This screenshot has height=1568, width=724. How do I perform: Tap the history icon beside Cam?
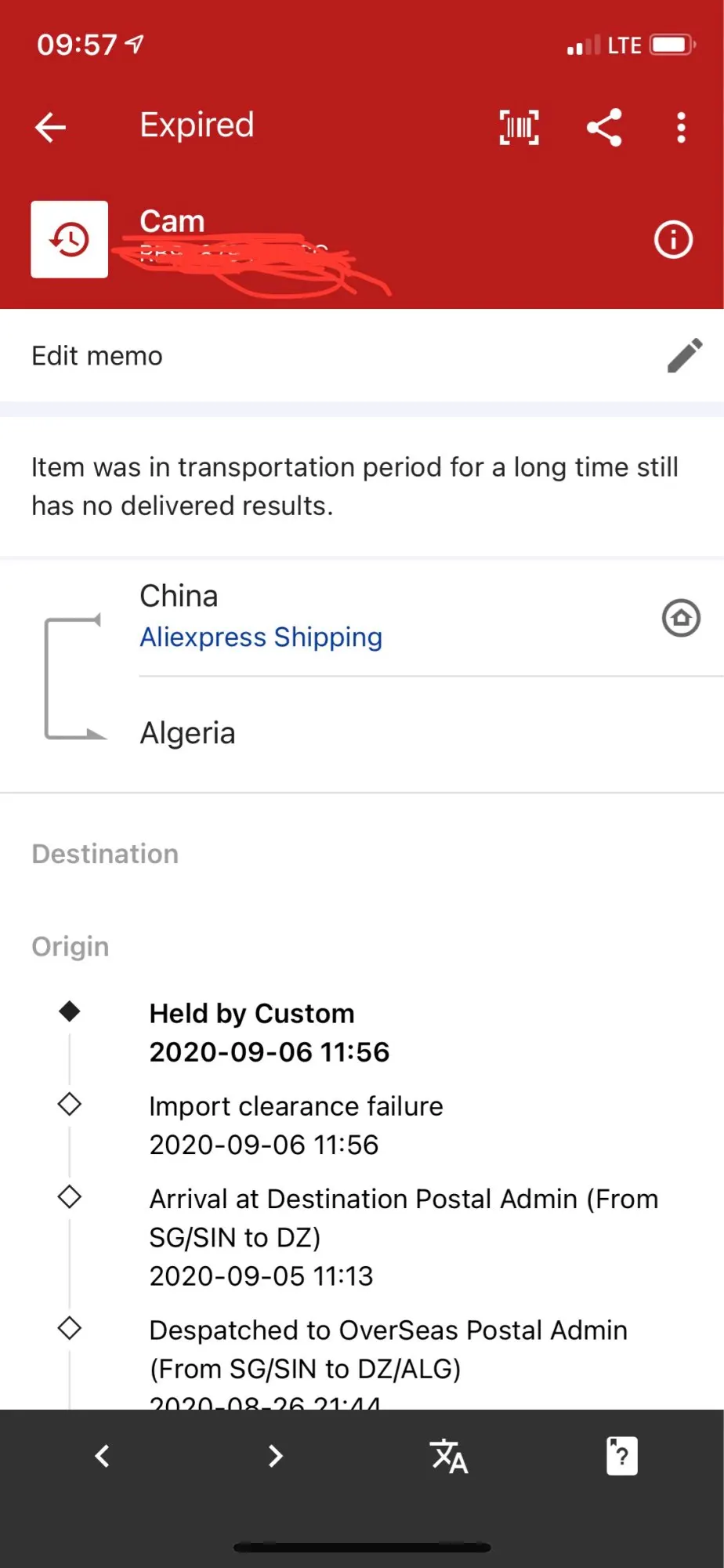click(x=70, y=239)
